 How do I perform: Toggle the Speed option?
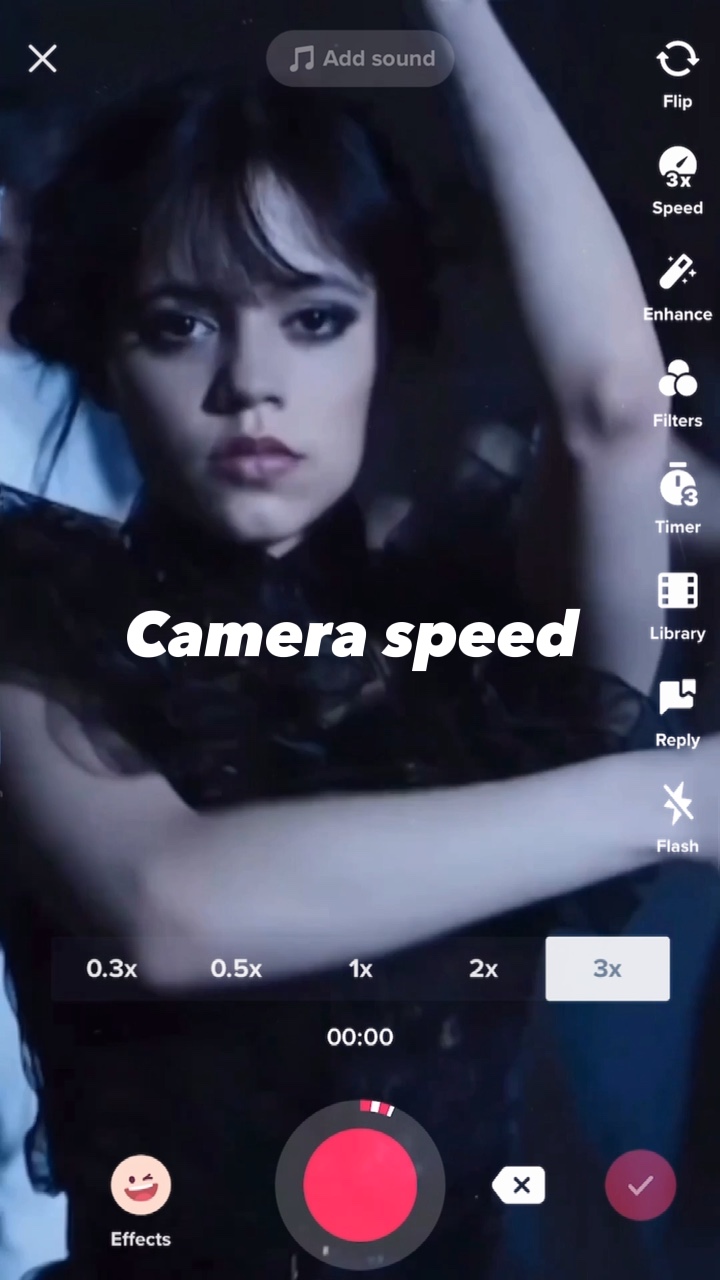point(677,181)
